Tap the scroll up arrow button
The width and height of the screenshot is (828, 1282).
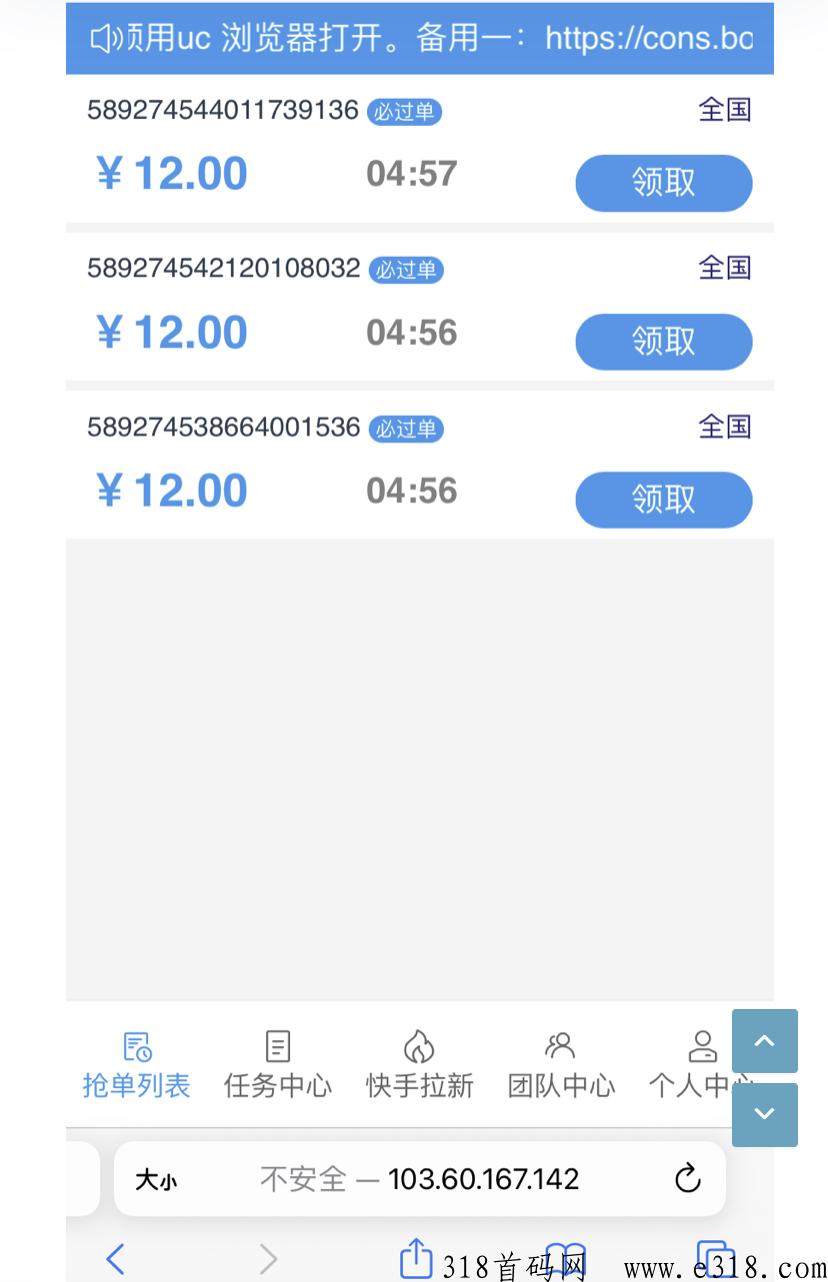(765, 1041)
